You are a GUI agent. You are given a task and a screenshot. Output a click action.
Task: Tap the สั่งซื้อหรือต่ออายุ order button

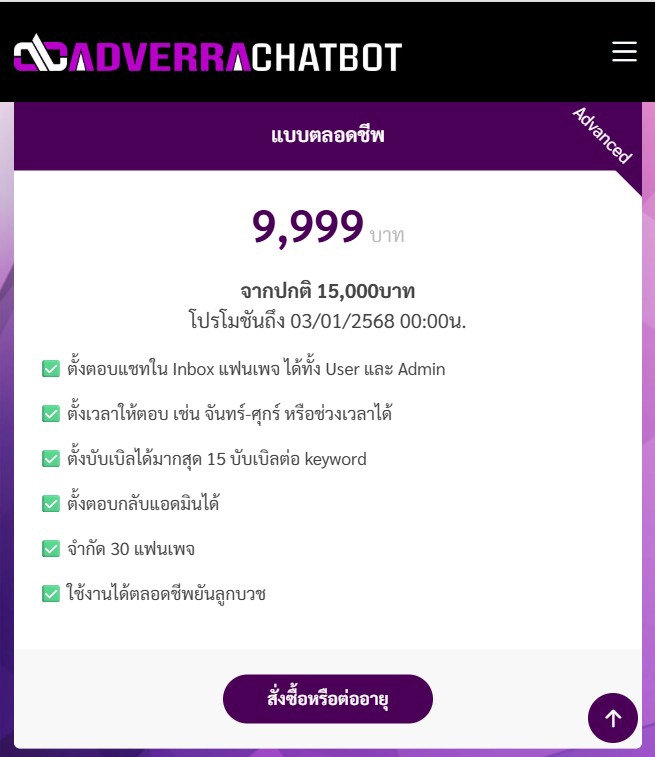tap(328, 699)
